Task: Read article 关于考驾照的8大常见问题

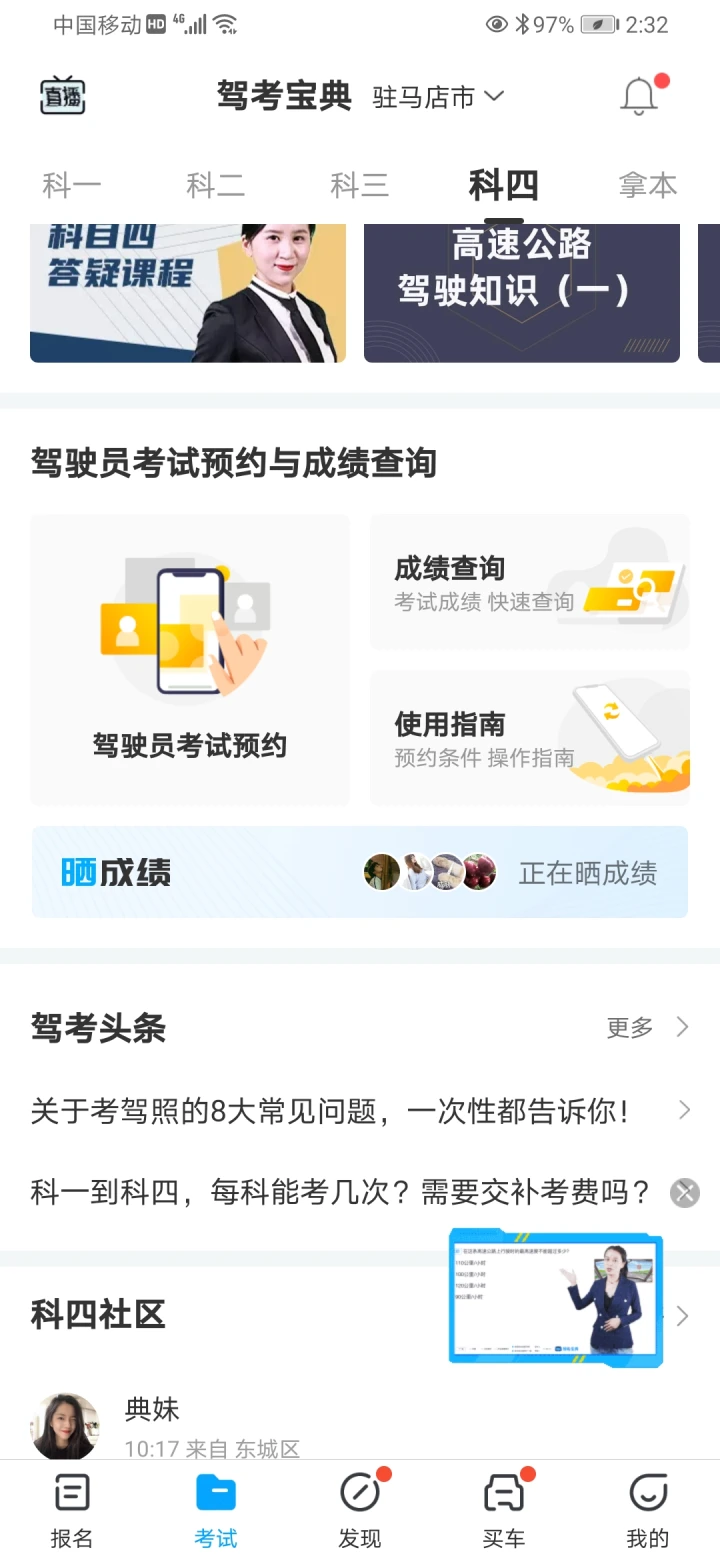Action: tap(330, 1111)
